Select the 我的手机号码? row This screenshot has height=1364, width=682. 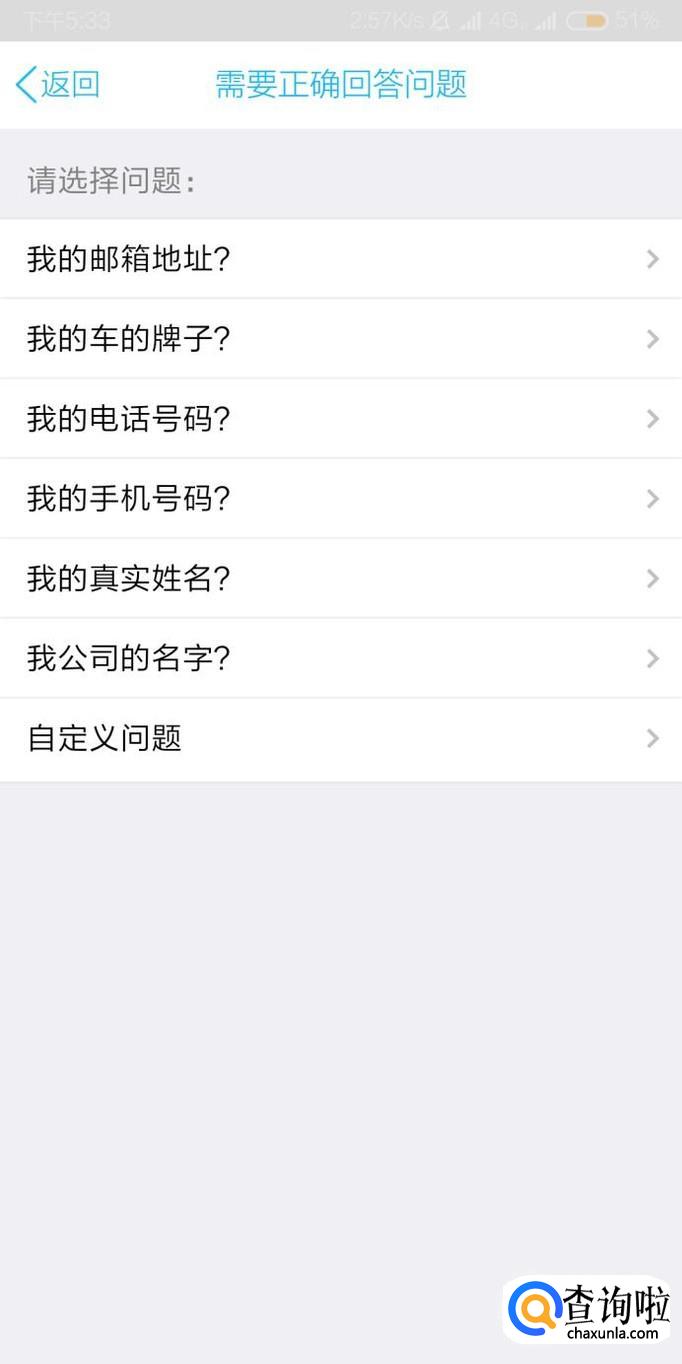[x=340, y=498]
